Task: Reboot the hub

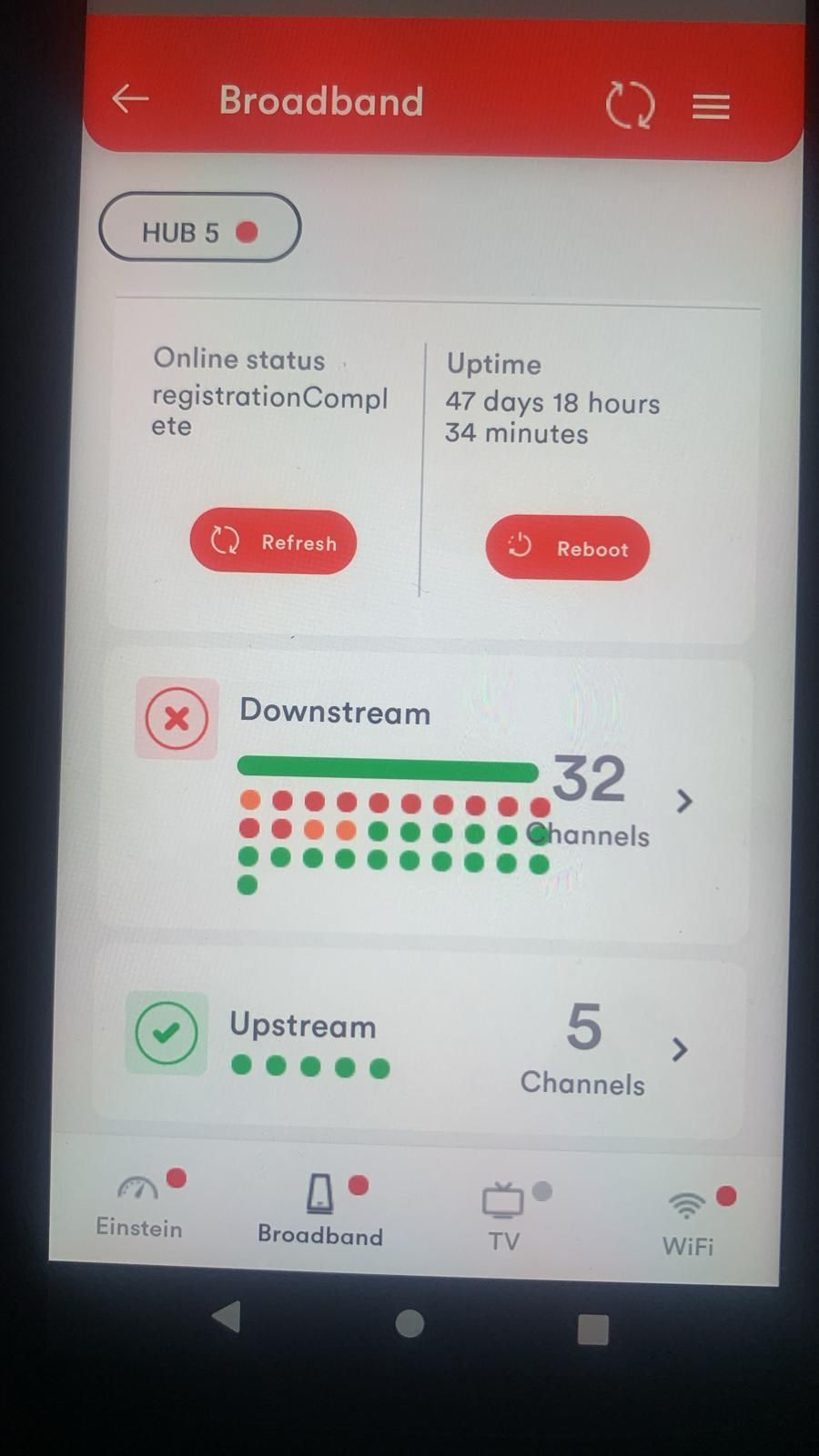Action: pos(567,548)
